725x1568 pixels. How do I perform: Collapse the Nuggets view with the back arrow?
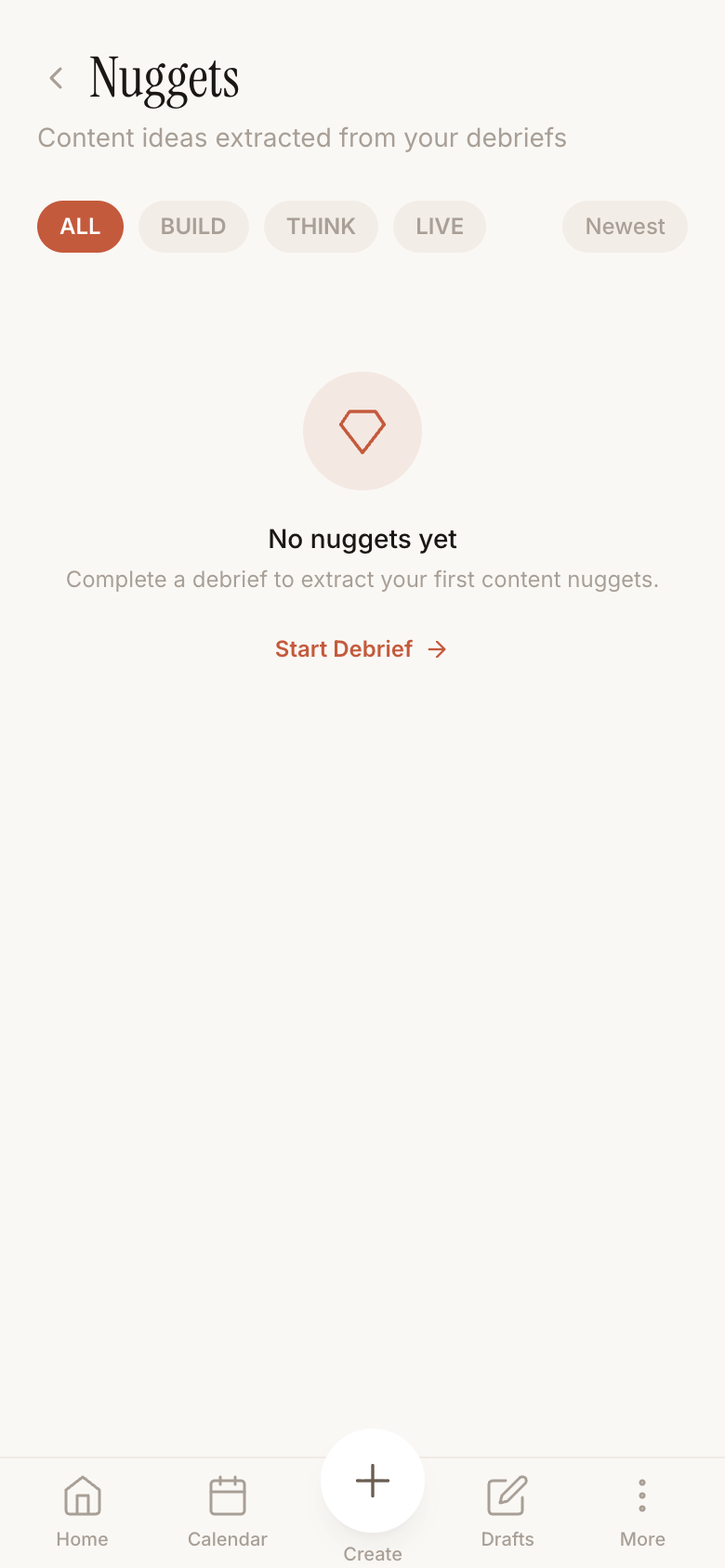[x=56, y=78]
